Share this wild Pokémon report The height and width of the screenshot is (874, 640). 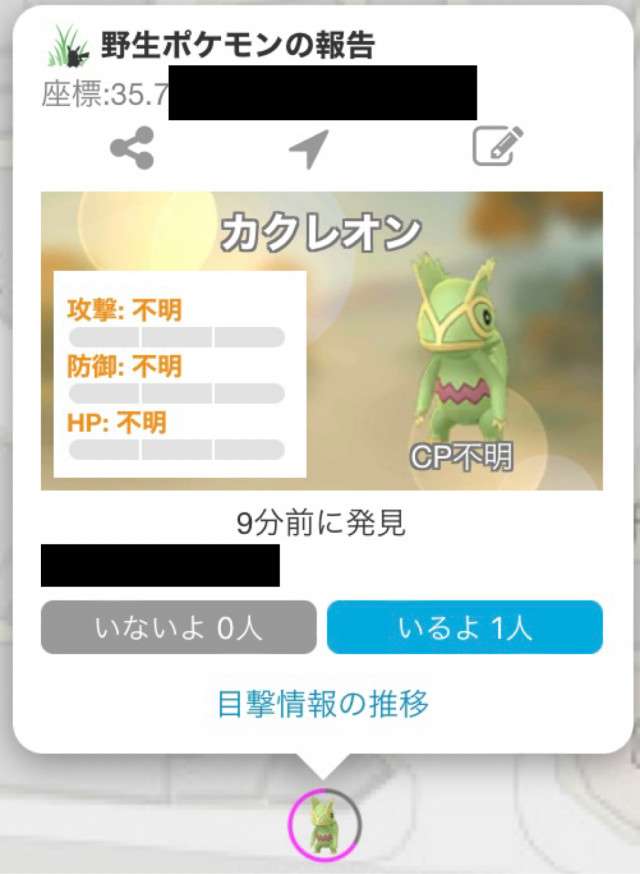click(x=132, y=150)
